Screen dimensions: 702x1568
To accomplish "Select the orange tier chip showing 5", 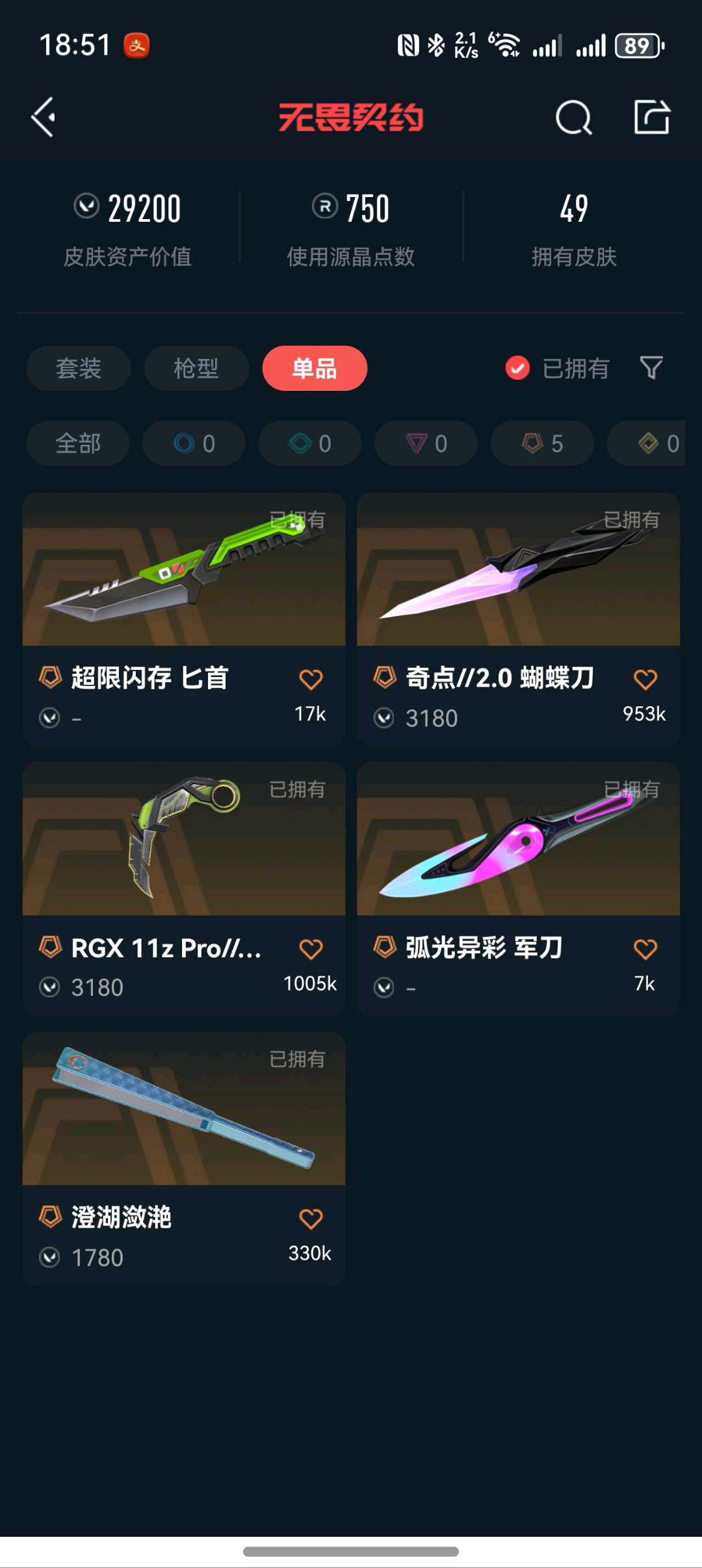I will point(542,443).
